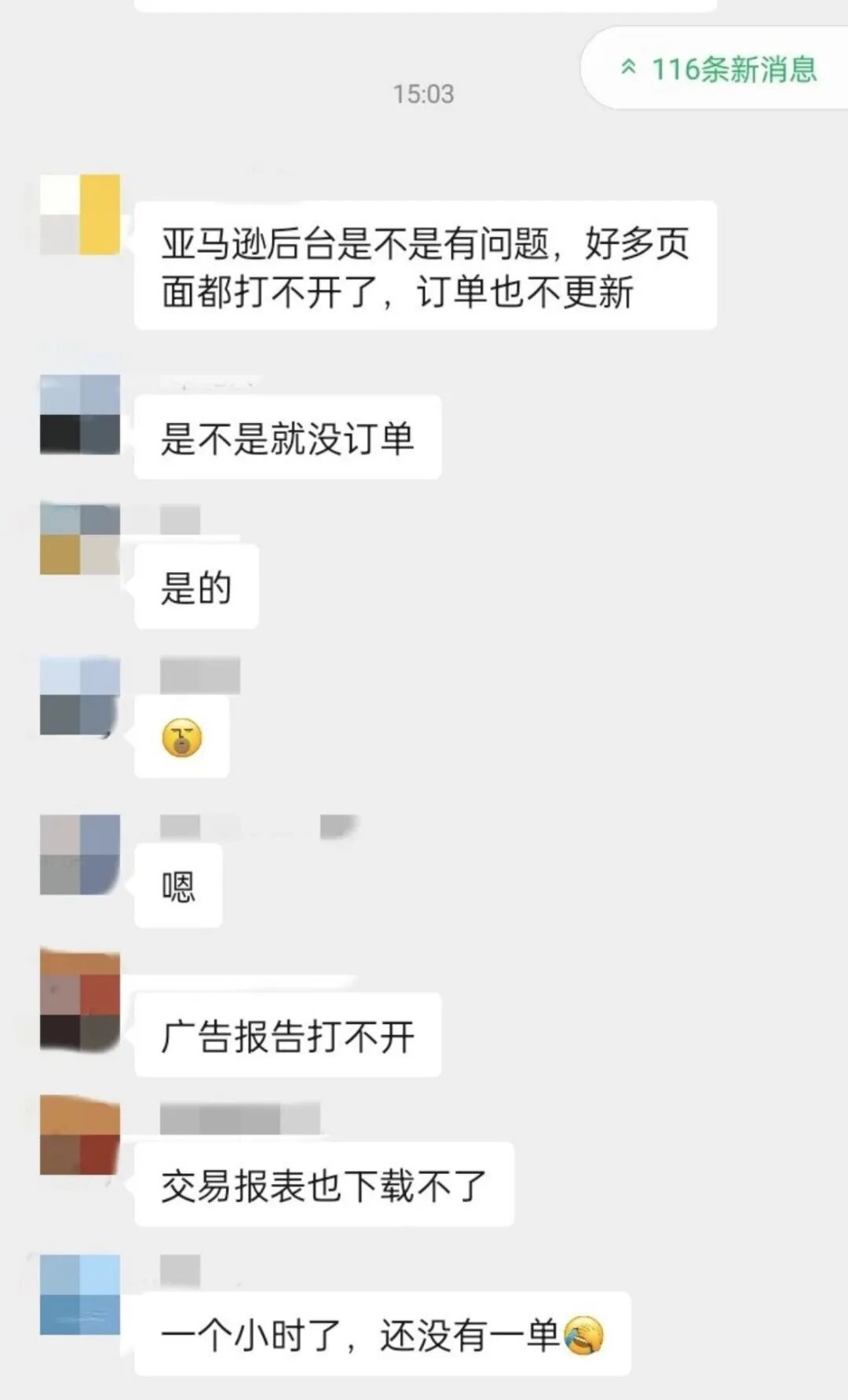Open avatar of sender saying 亚马逊后台是不是有问题

80,214
